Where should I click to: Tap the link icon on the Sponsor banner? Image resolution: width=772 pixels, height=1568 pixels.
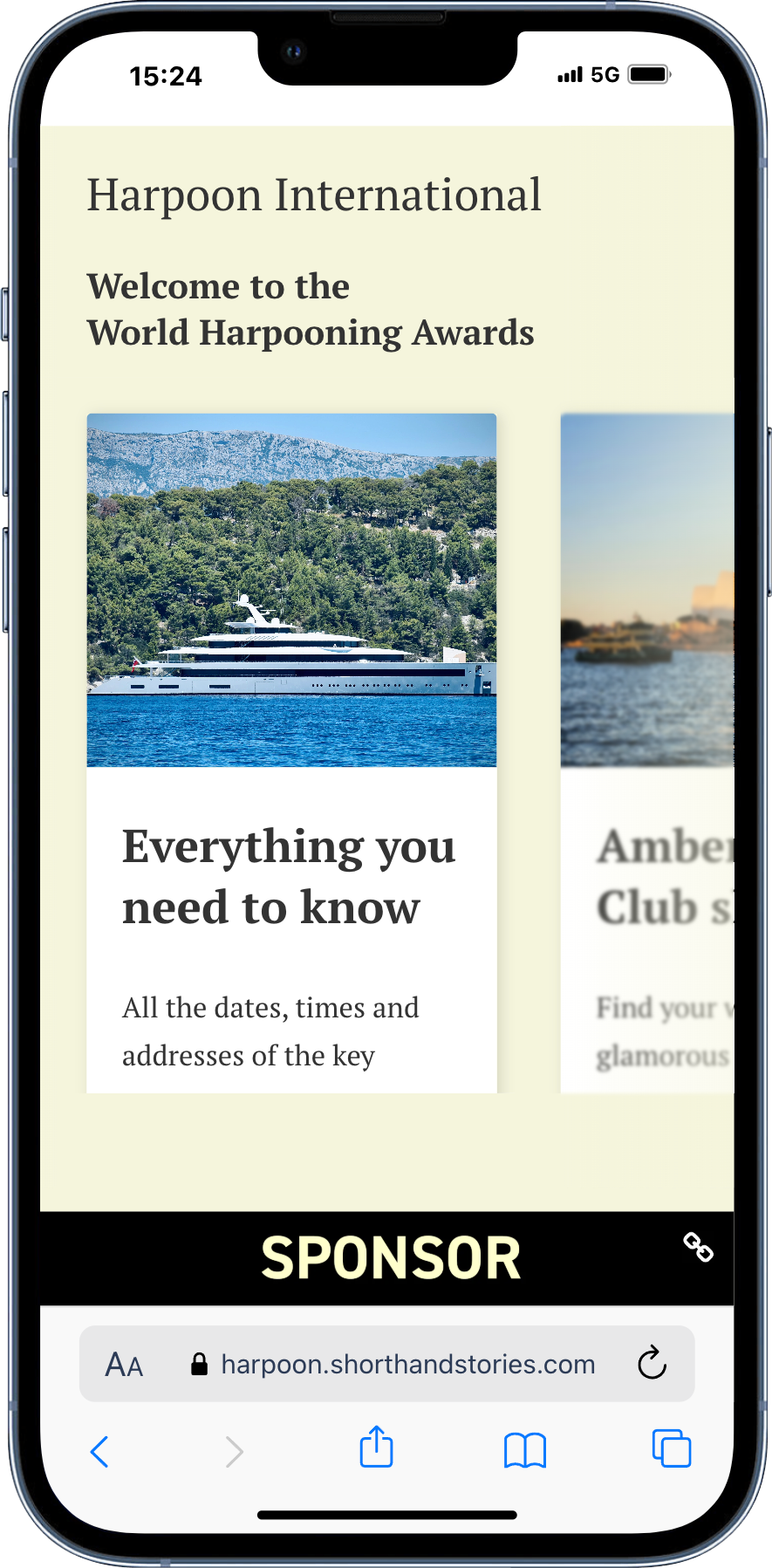(x=698, y=1247)
